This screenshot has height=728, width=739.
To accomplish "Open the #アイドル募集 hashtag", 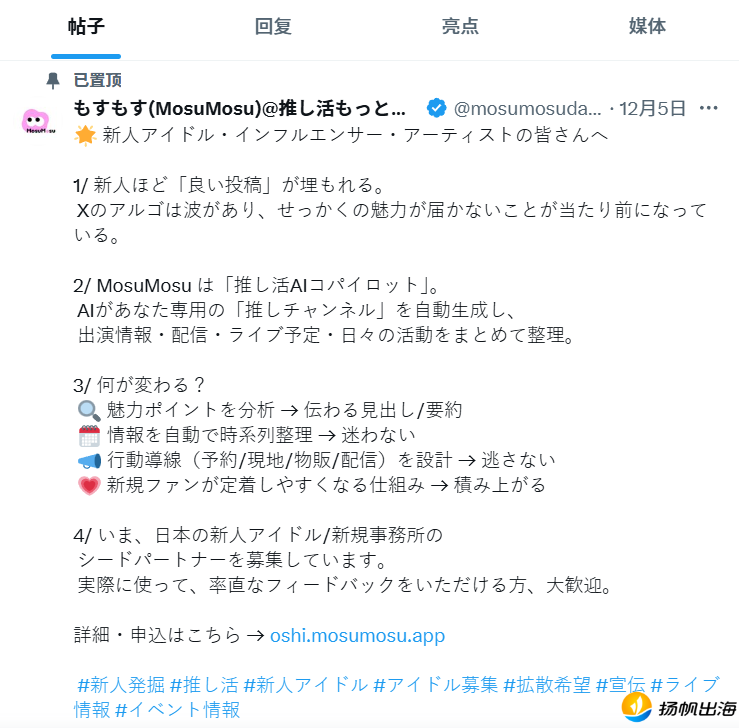I will click(435, 685).
